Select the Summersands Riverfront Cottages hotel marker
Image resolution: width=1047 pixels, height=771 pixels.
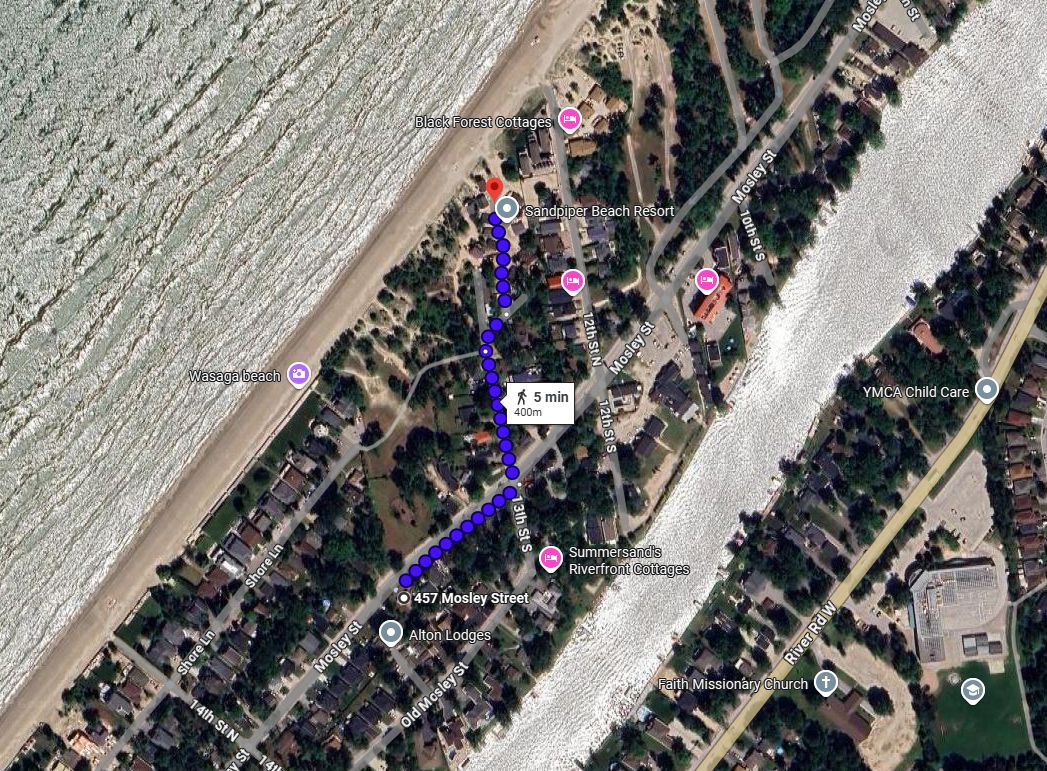click(550, 559)
